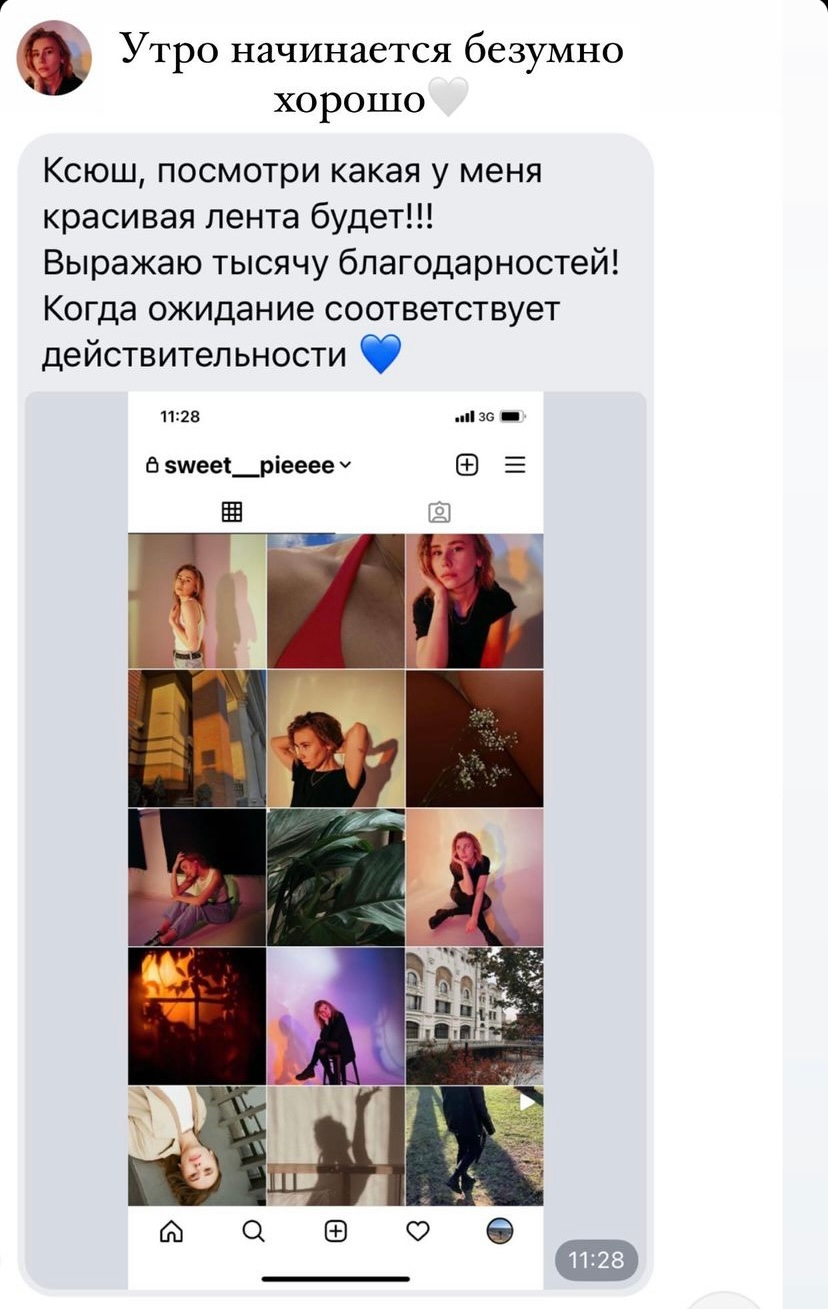
Task: Select the green plant leaves photo in the grid
Action: point(335,875)
